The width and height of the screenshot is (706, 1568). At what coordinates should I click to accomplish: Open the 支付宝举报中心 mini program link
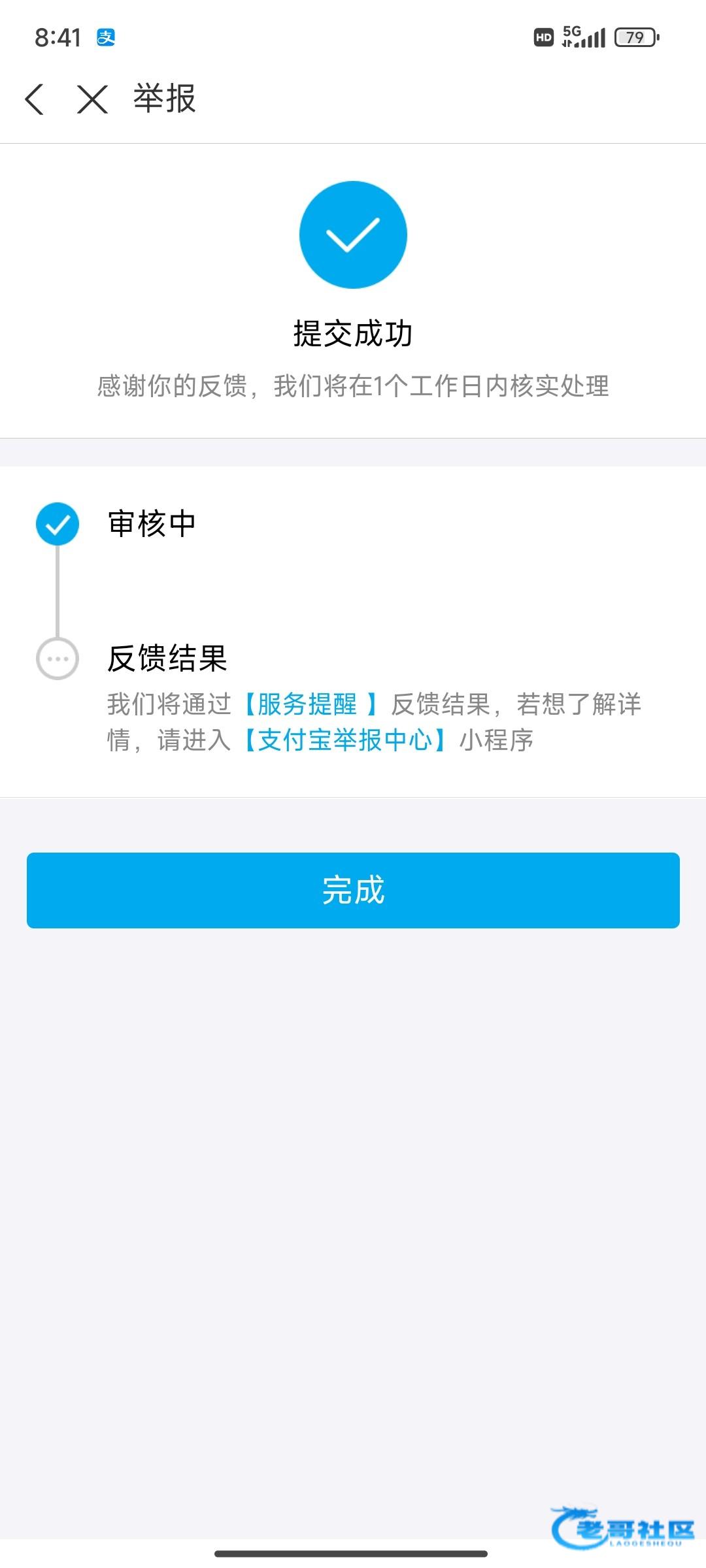point(345,740)
